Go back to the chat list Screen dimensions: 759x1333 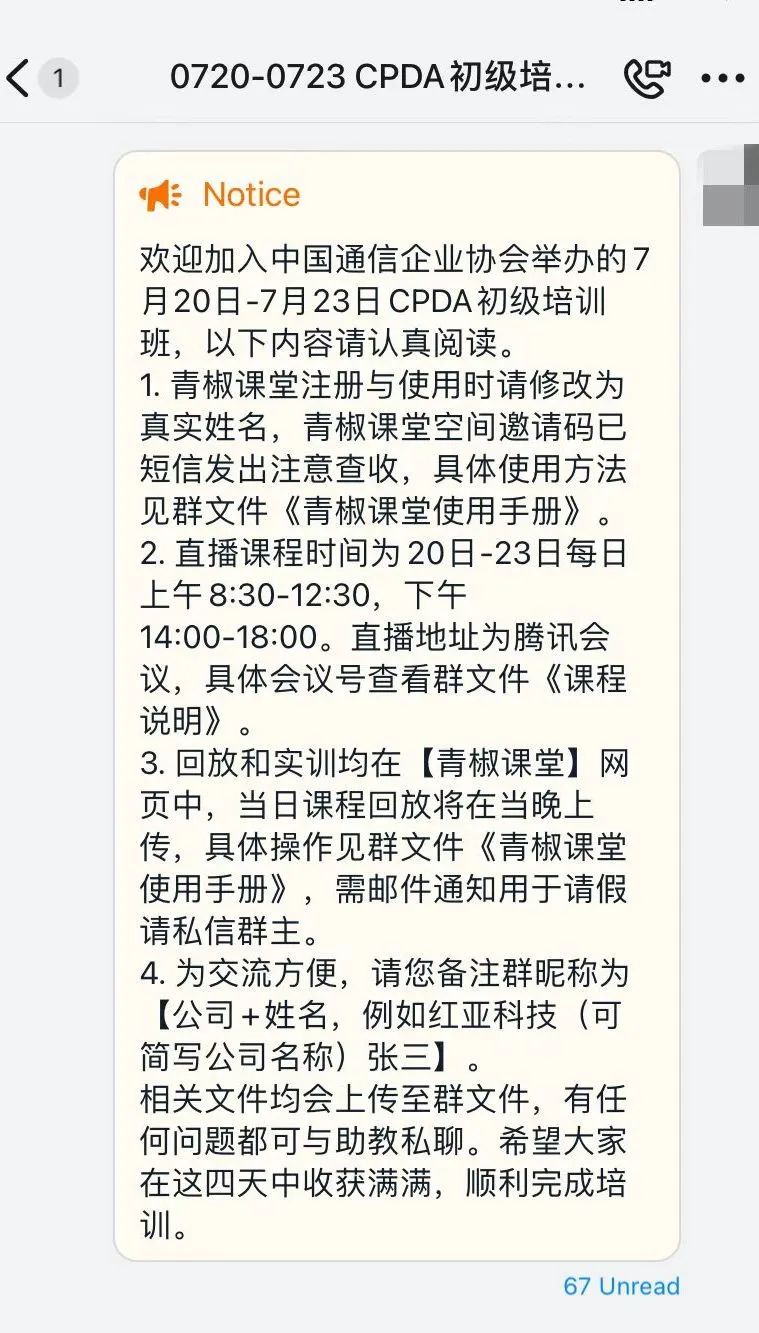click(x=20, y=78)
